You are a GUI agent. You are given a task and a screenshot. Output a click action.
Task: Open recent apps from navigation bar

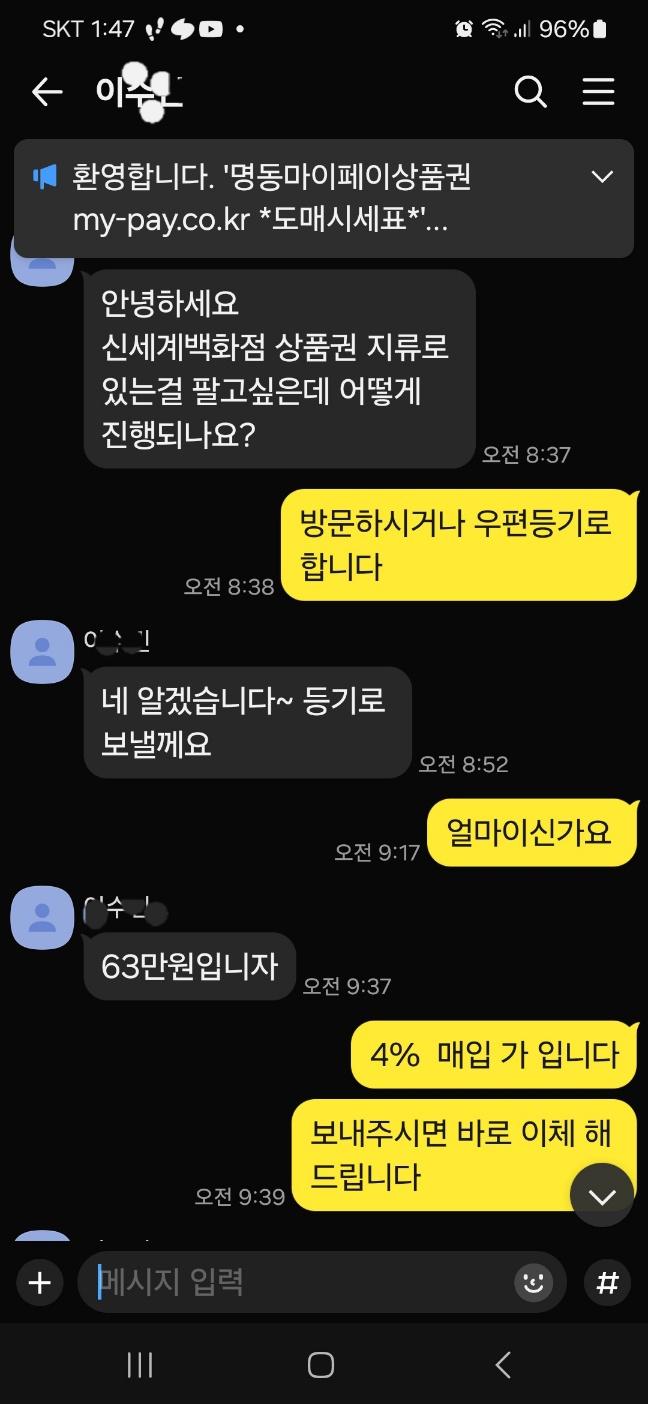139,1365
